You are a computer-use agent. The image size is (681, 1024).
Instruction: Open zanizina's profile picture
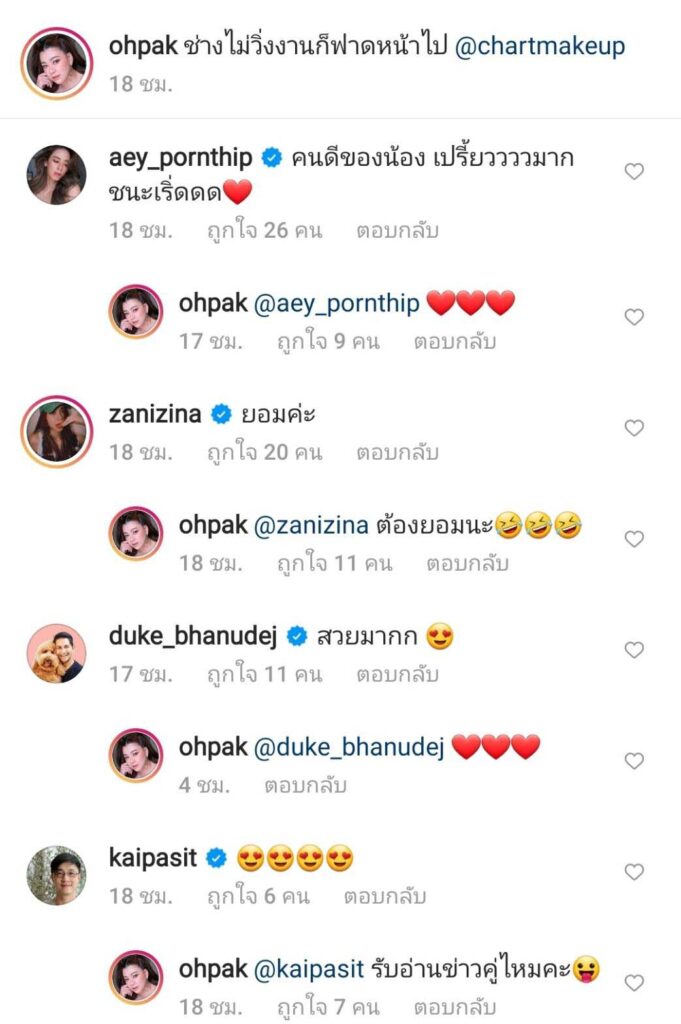tap(56, 430)
